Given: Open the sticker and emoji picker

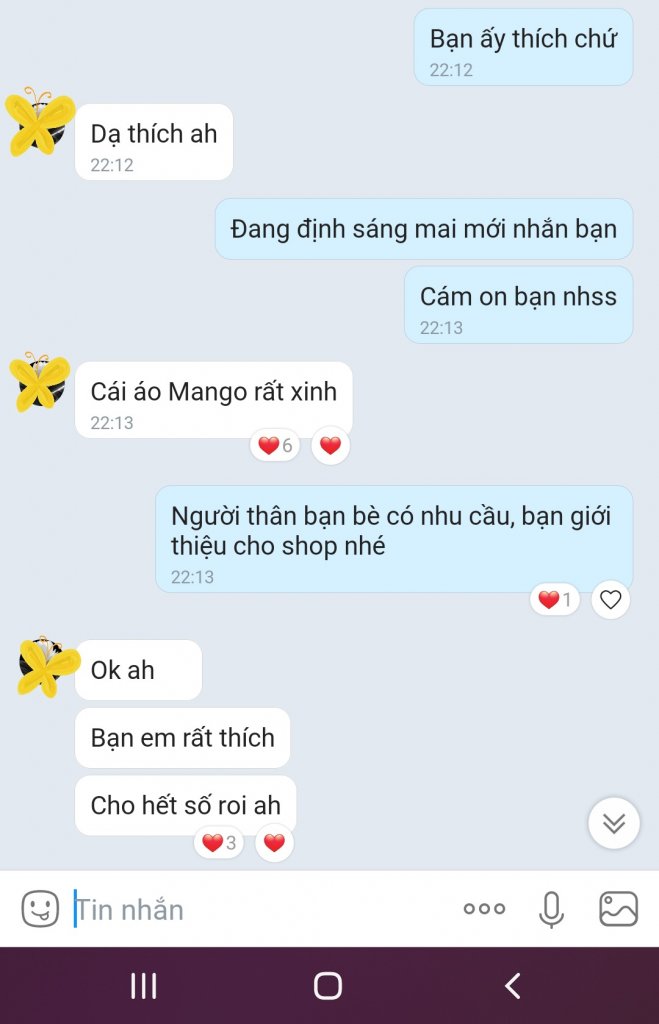Looking at the screenshot, I should tap(40, 909).
